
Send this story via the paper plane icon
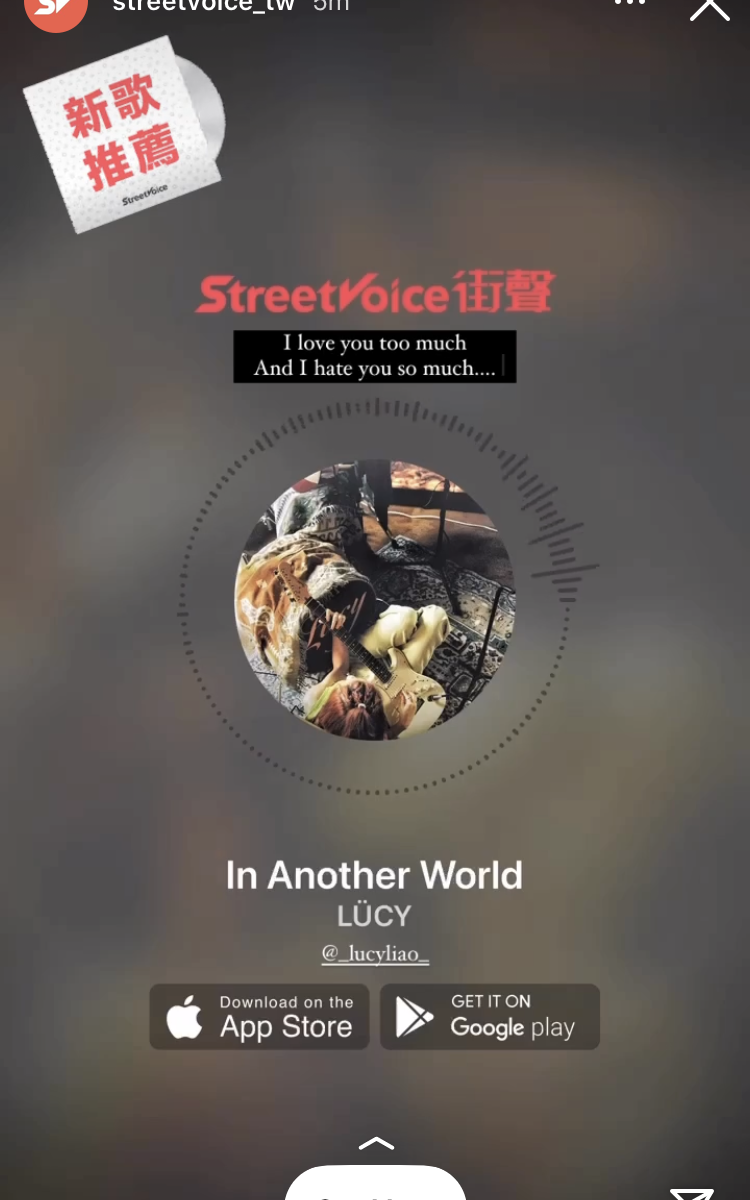[x=692, y=1192]
